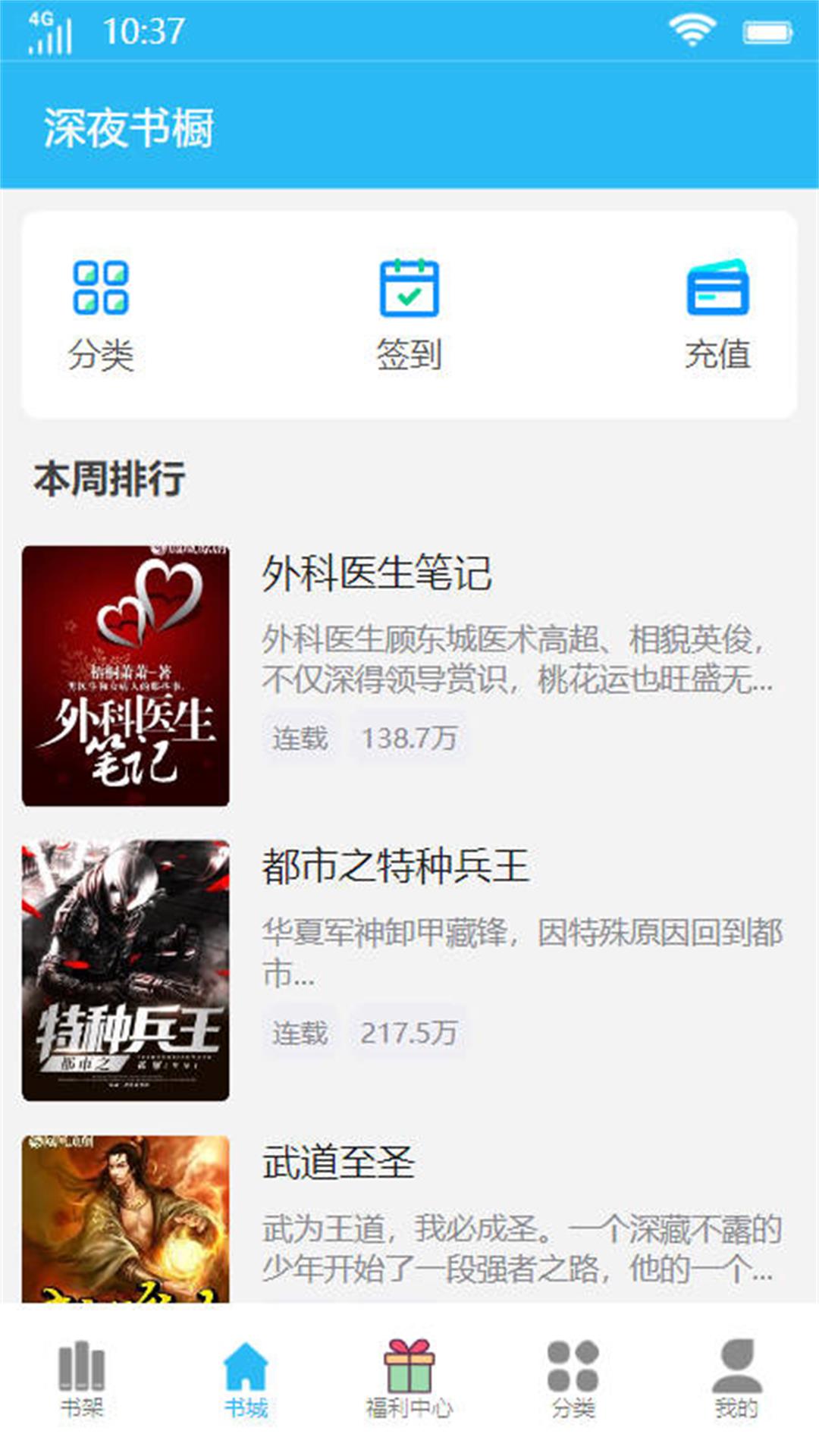Open the book 外科医生笔记

tap(377, 575)
